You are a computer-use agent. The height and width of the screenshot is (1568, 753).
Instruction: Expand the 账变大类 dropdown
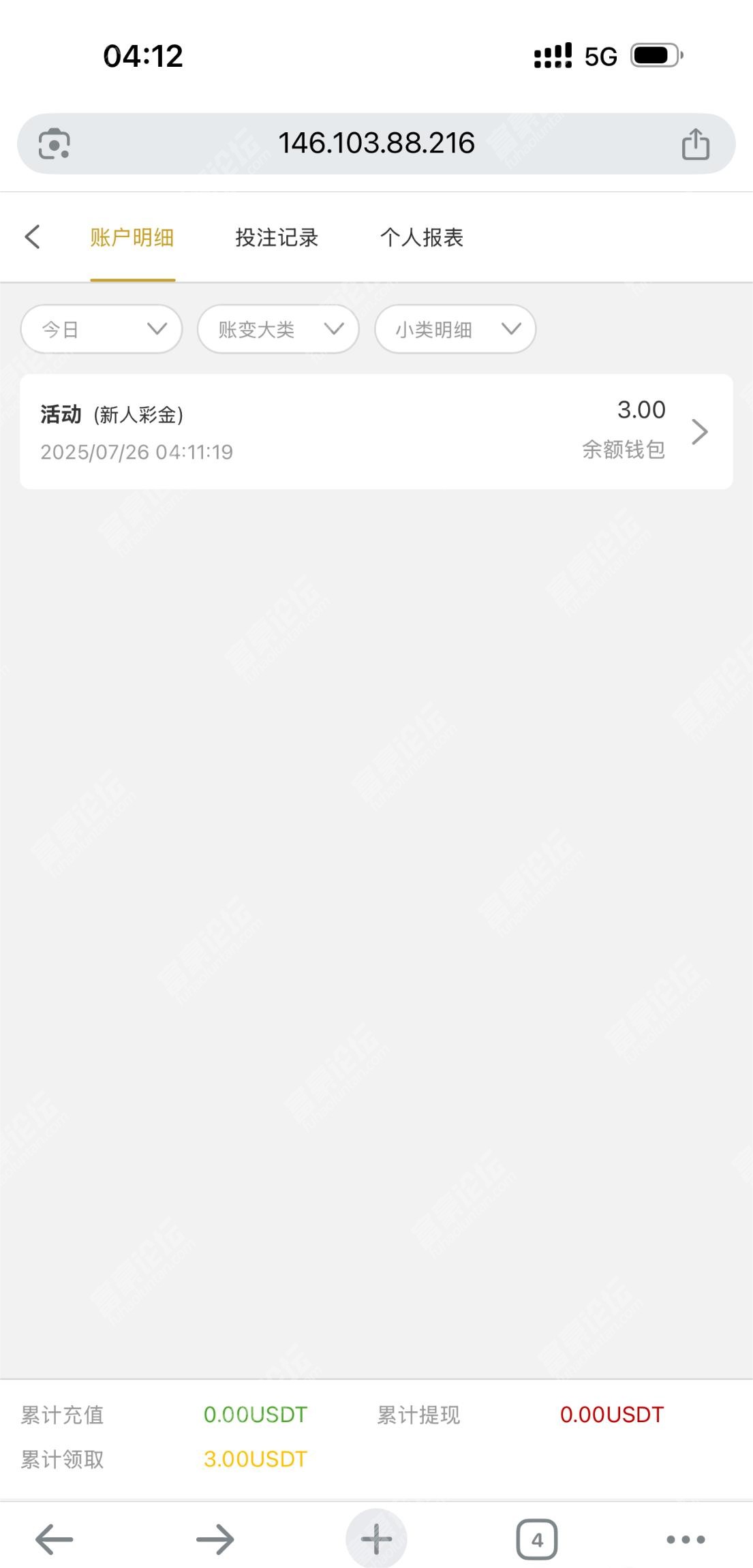click(278, 329)
